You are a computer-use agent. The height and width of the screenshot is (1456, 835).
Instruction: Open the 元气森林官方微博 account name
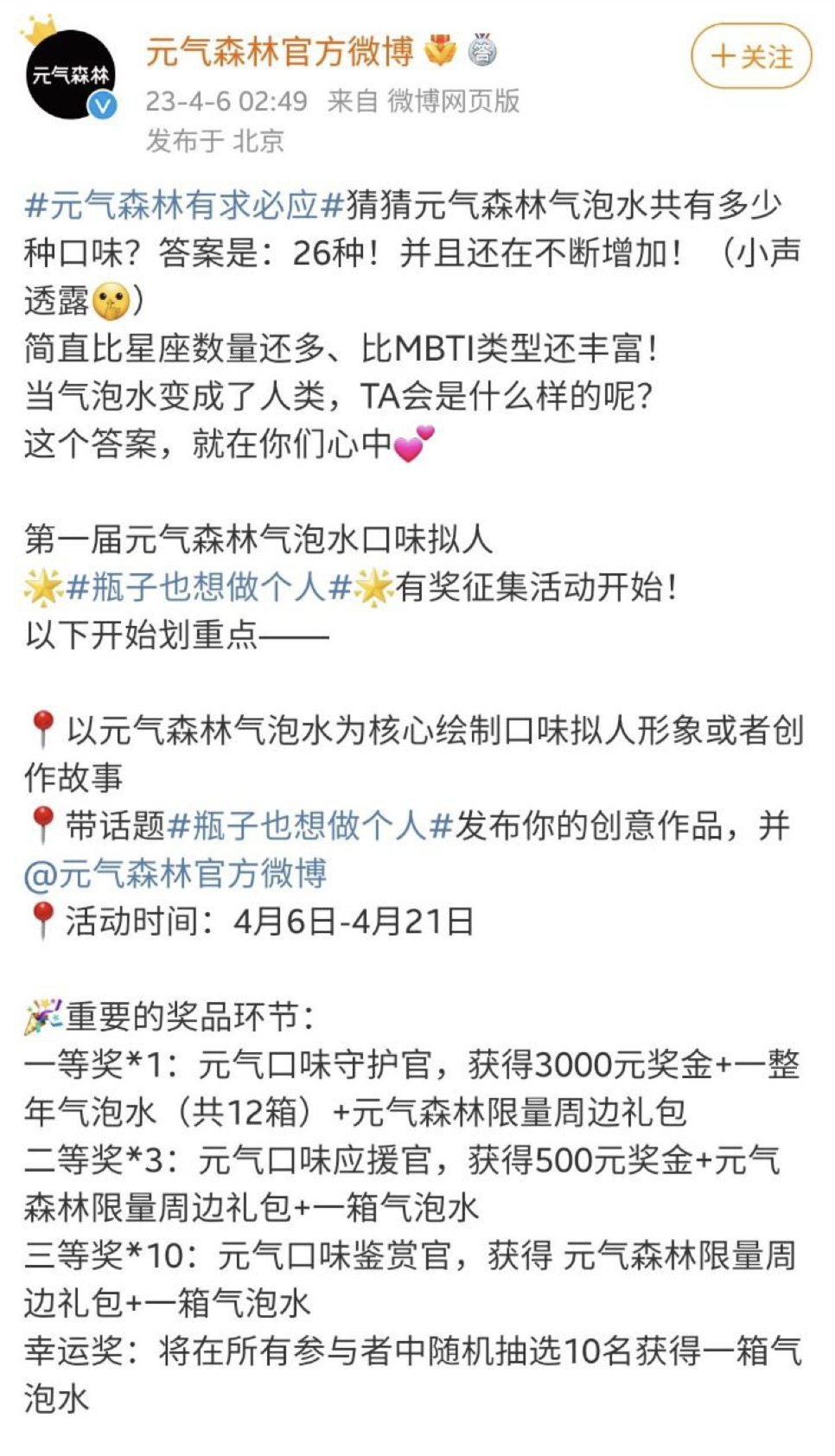[x=279, y=52]
